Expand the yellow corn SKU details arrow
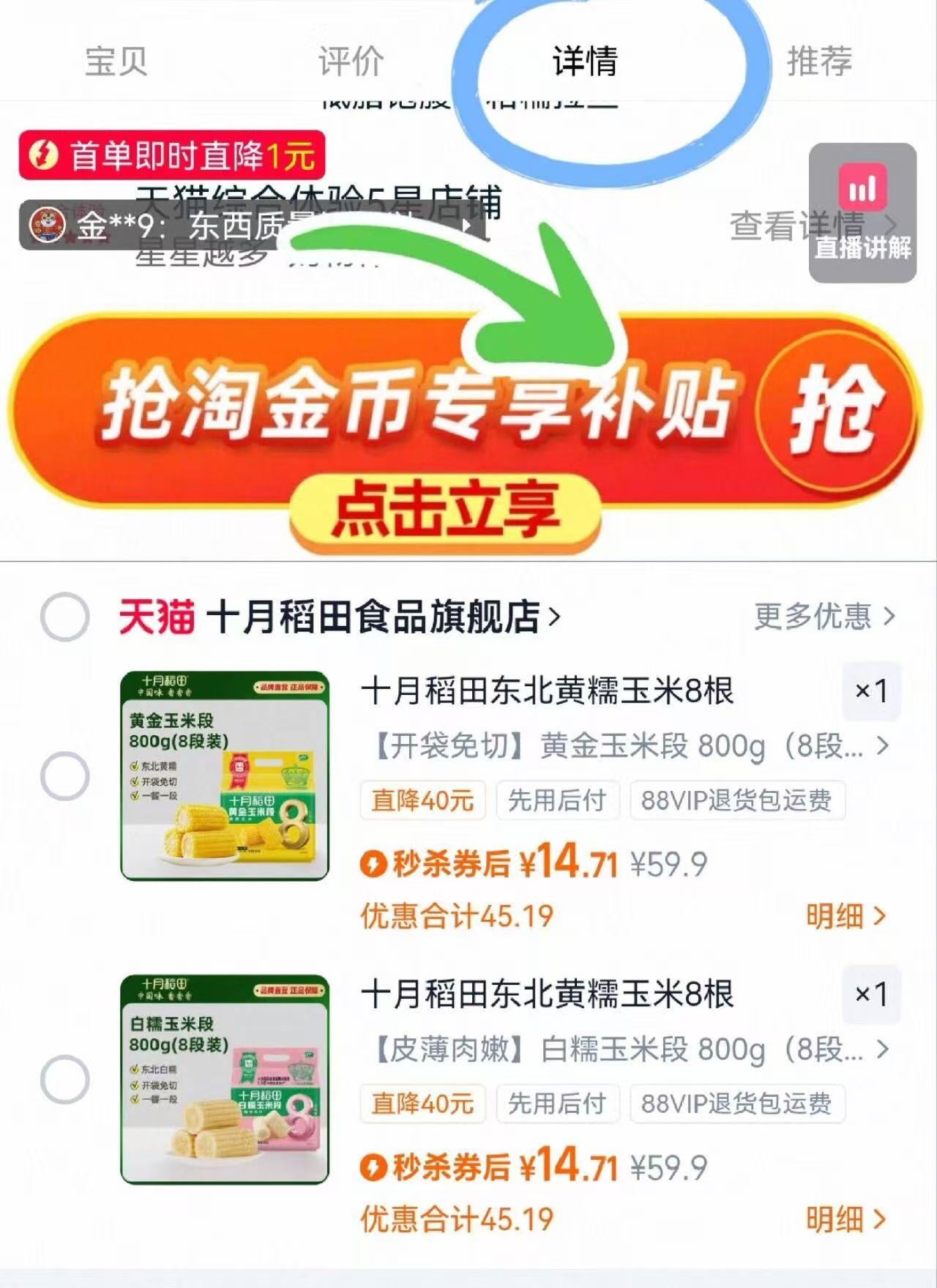This screenshot has width=937, height=1288. (x=882, y=745)
